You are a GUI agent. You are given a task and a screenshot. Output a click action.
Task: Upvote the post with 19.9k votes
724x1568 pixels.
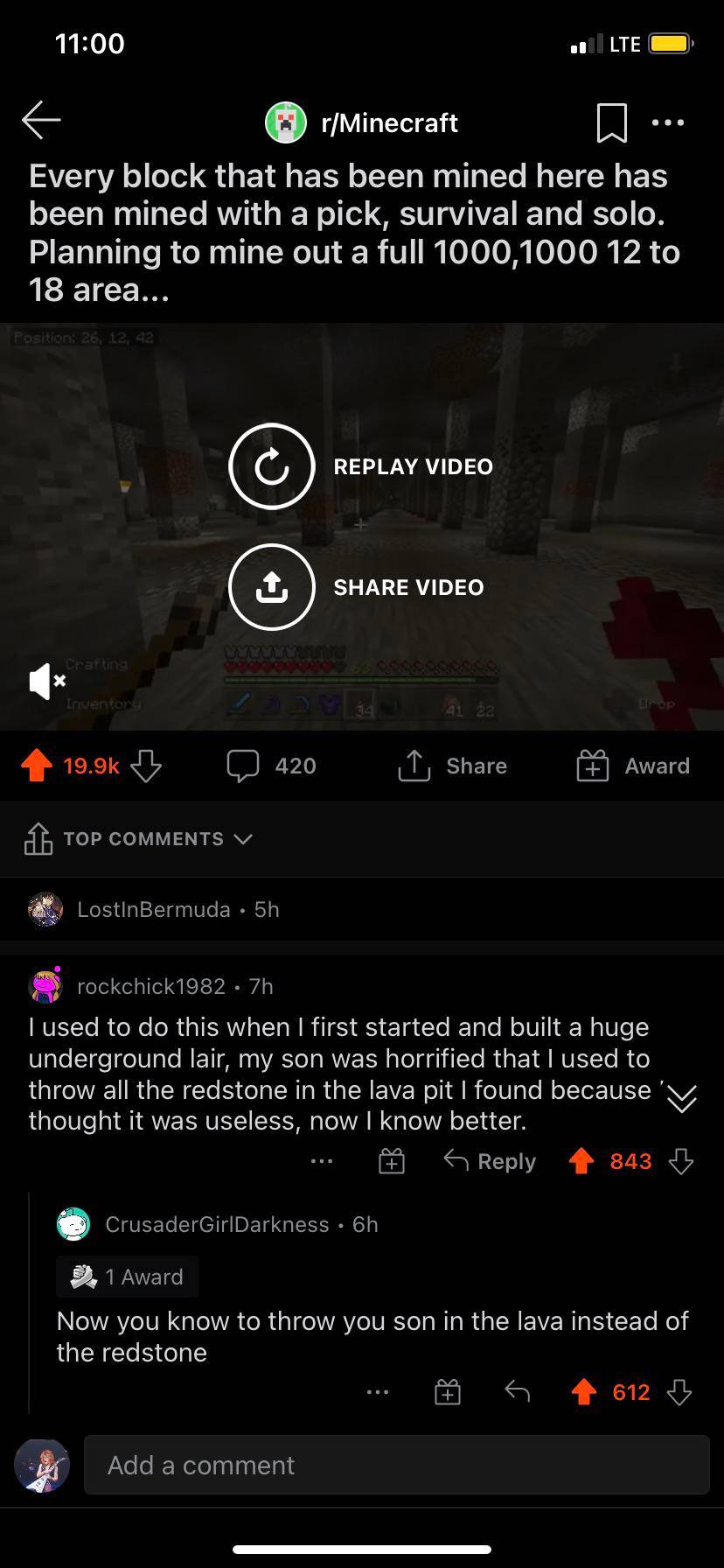pyautogui.click(x=37, y=766)
